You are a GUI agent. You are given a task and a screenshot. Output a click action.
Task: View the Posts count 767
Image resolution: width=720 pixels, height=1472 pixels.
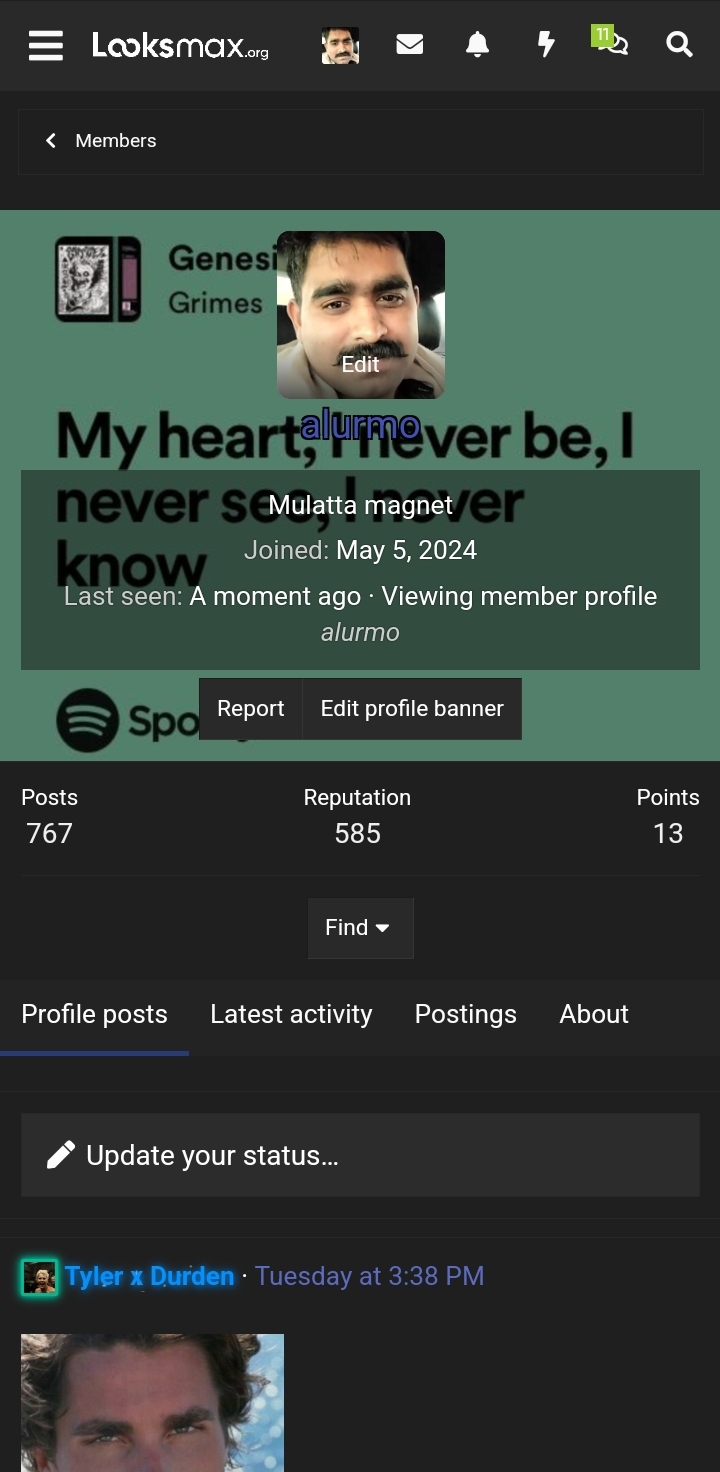click(x=49, y=833)
